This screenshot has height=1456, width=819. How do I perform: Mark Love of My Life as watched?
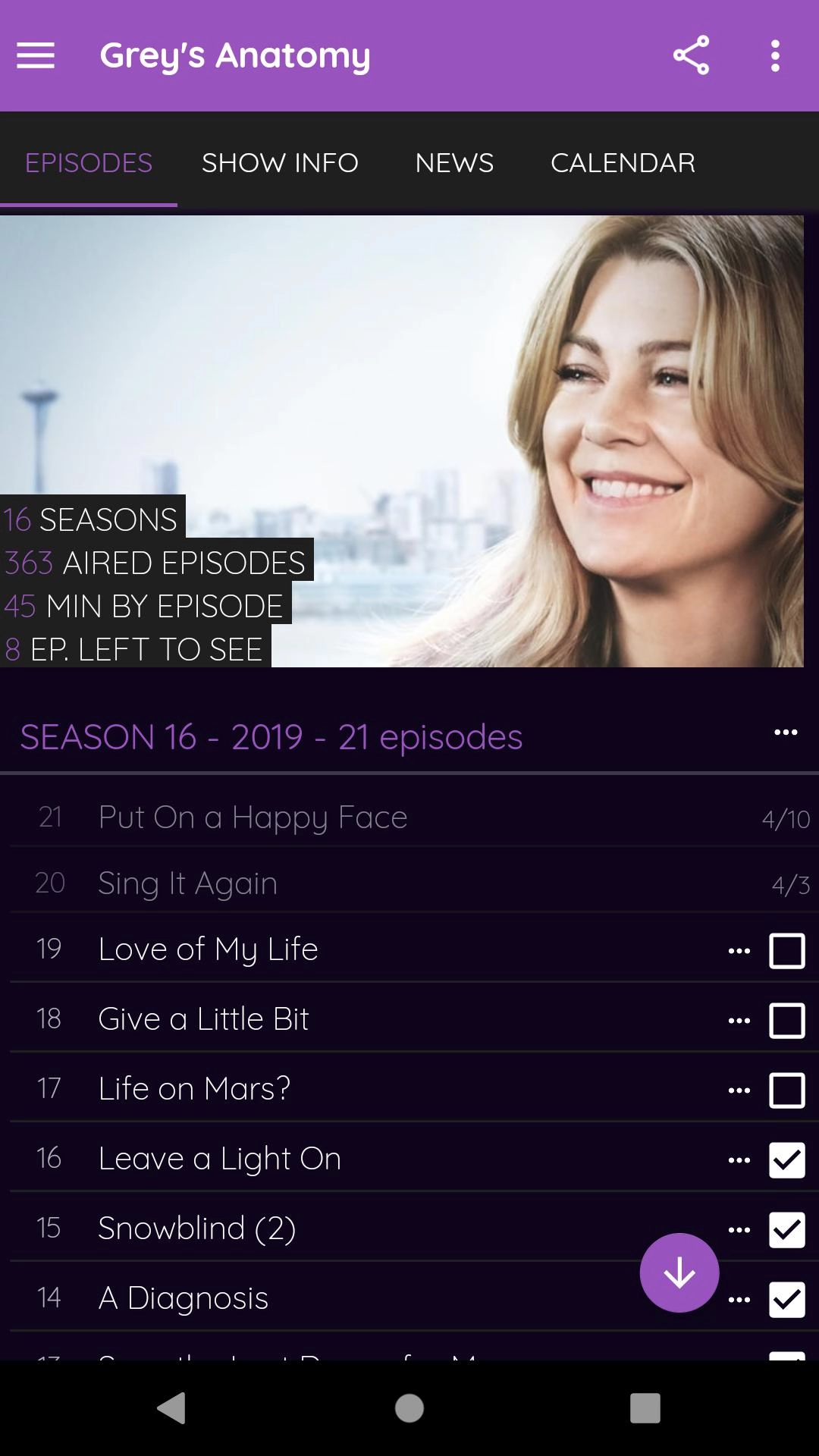[x=786, y=951]
